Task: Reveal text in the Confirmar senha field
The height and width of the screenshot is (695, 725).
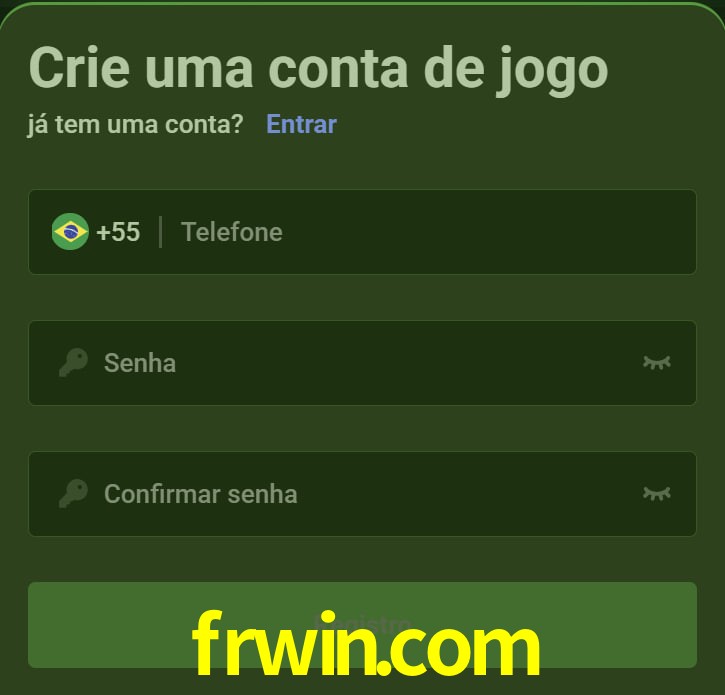Action: 656,493
